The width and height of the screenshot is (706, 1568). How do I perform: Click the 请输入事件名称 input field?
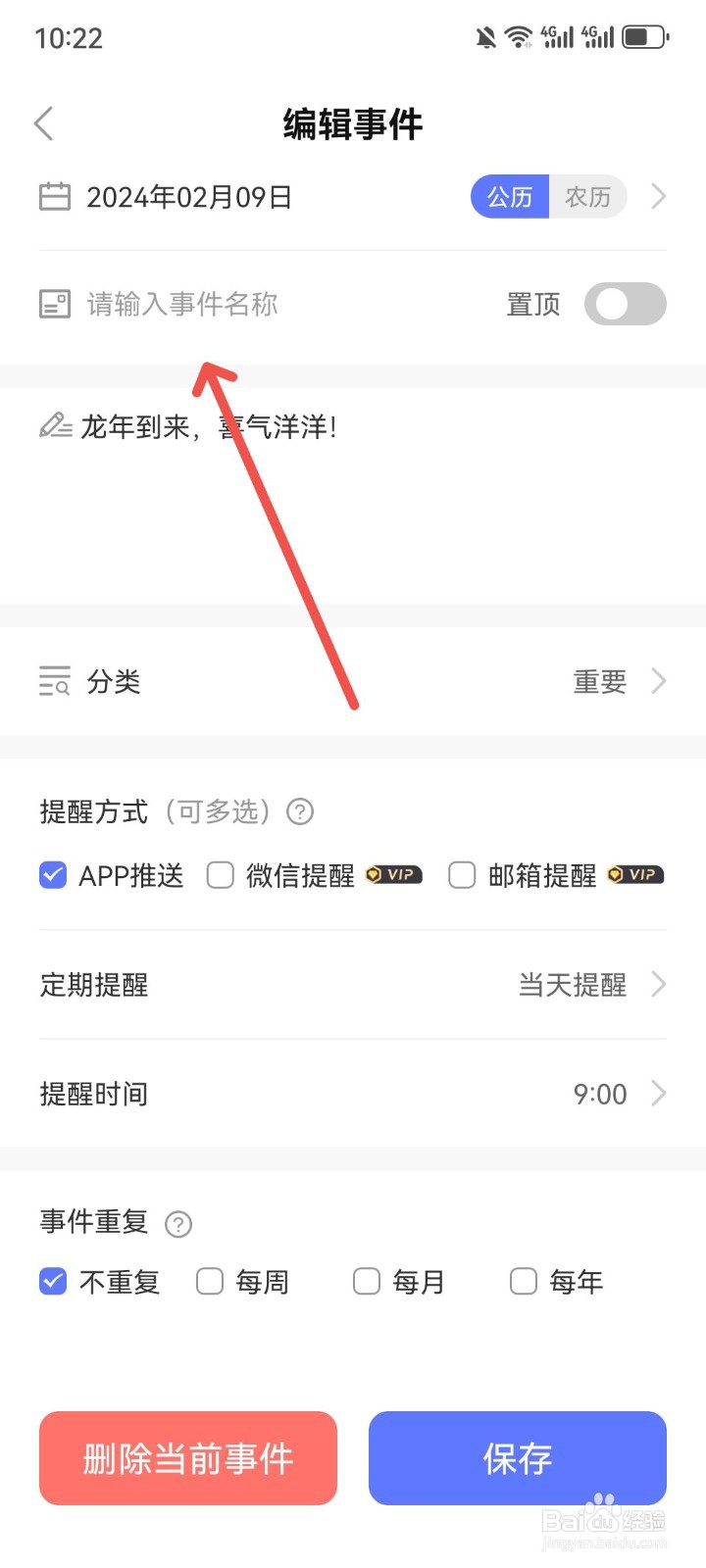(179, 304)
